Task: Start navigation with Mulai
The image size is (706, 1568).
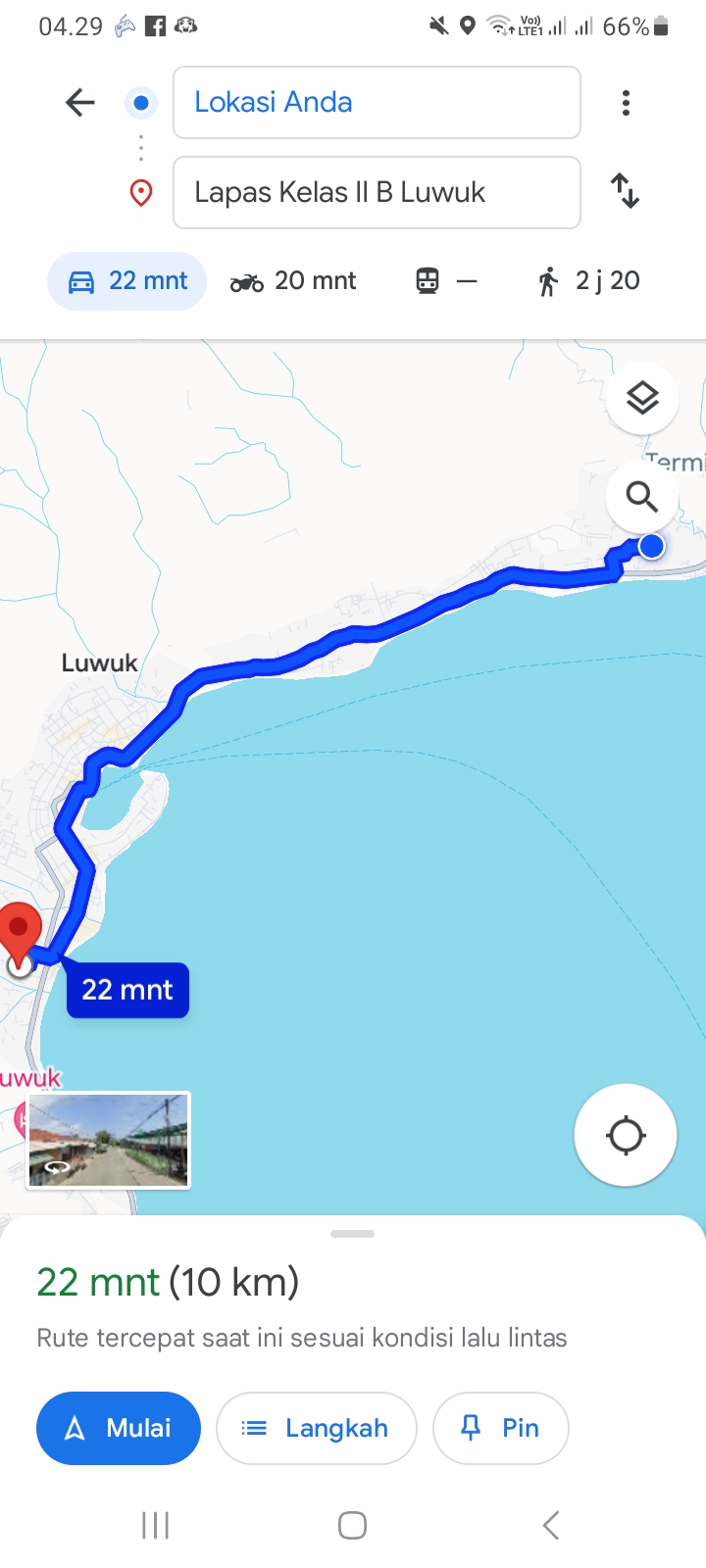Action: pos(119,1428)
